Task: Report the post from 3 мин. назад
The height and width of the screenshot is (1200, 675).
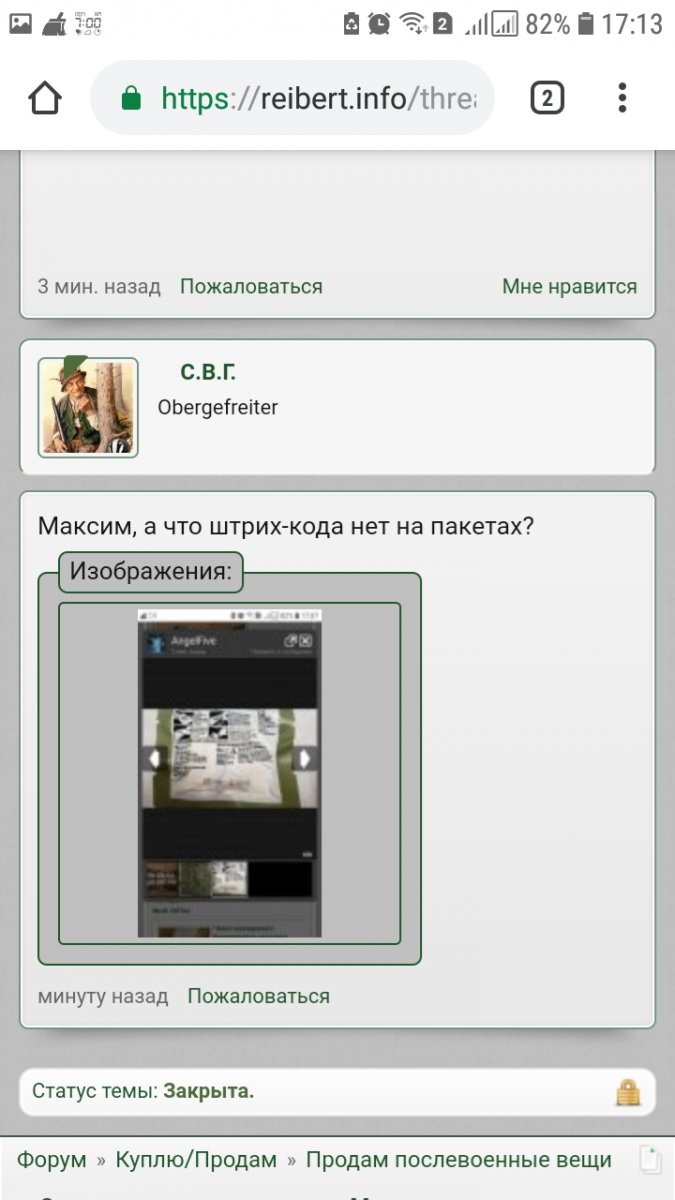Action: pos(251,287)
